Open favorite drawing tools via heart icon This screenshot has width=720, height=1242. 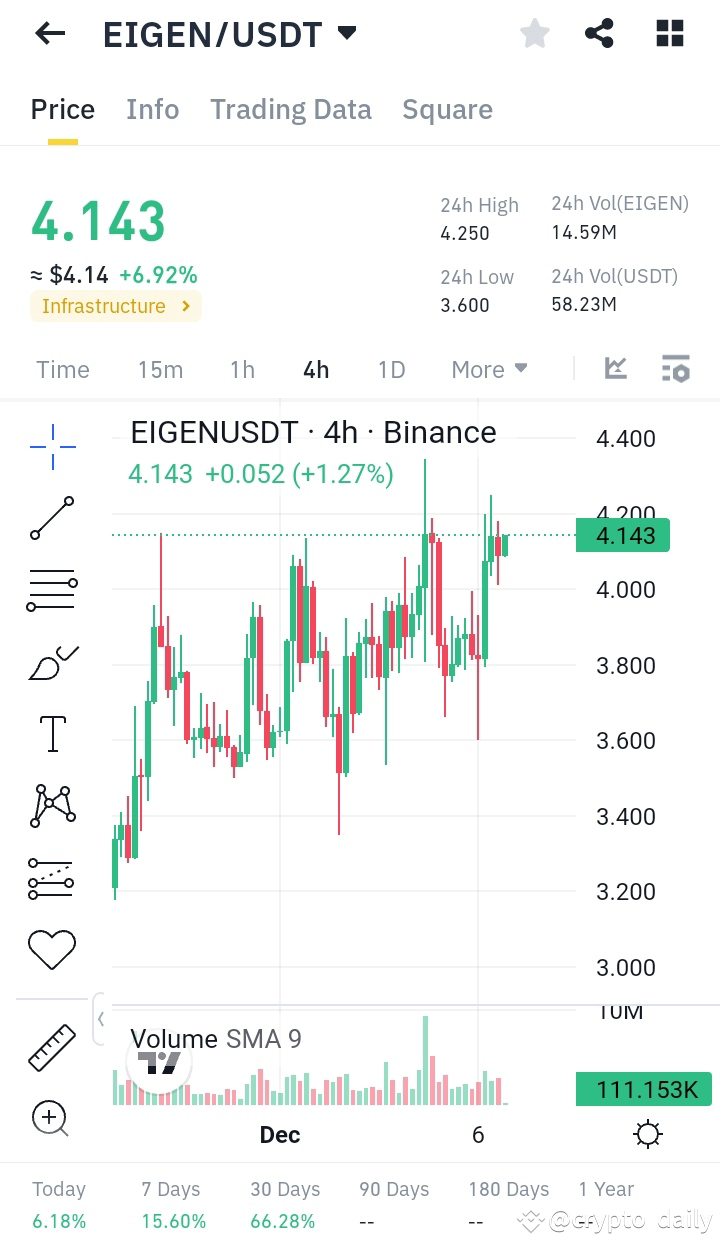[51, 949]
